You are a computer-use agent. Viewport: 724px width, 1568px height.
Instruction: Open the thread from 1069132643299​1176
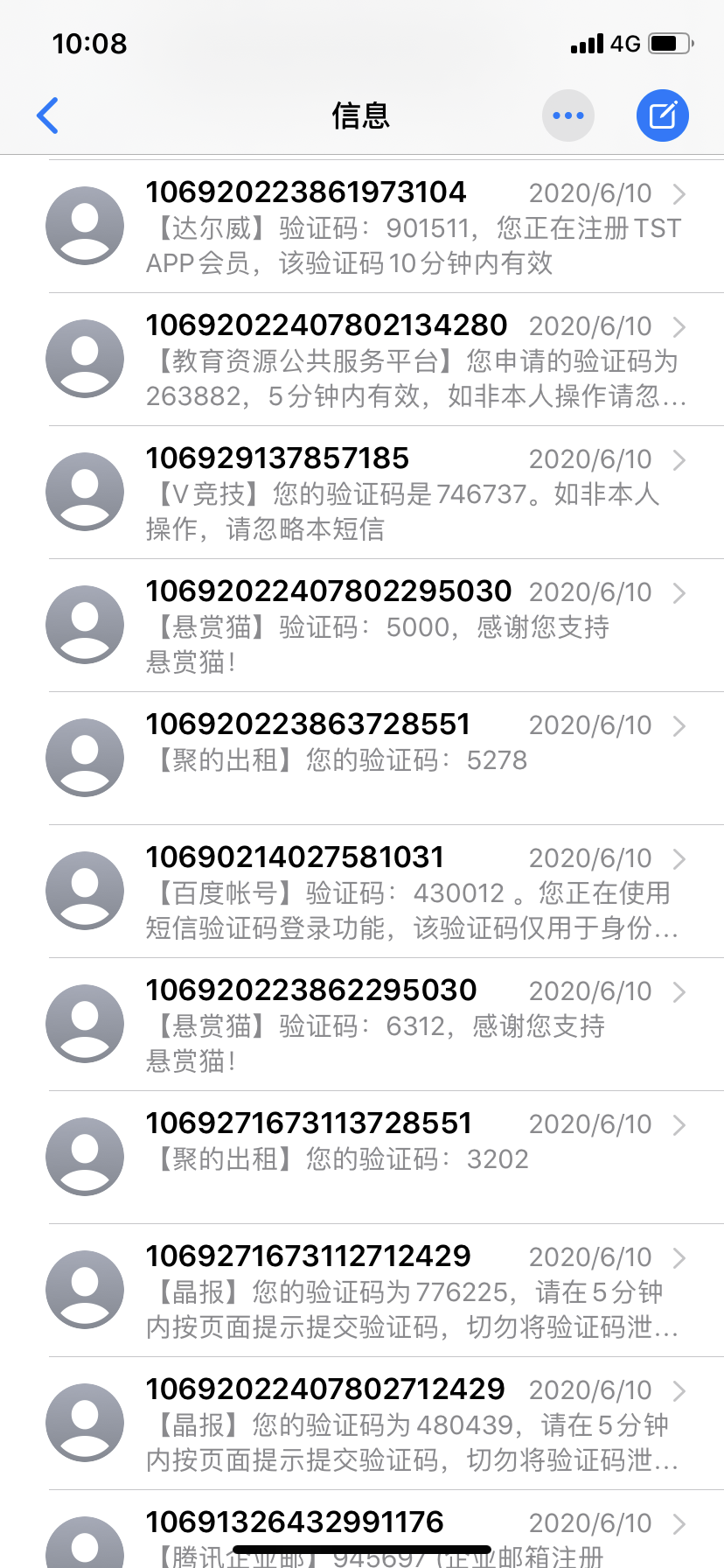(362, 1529)
